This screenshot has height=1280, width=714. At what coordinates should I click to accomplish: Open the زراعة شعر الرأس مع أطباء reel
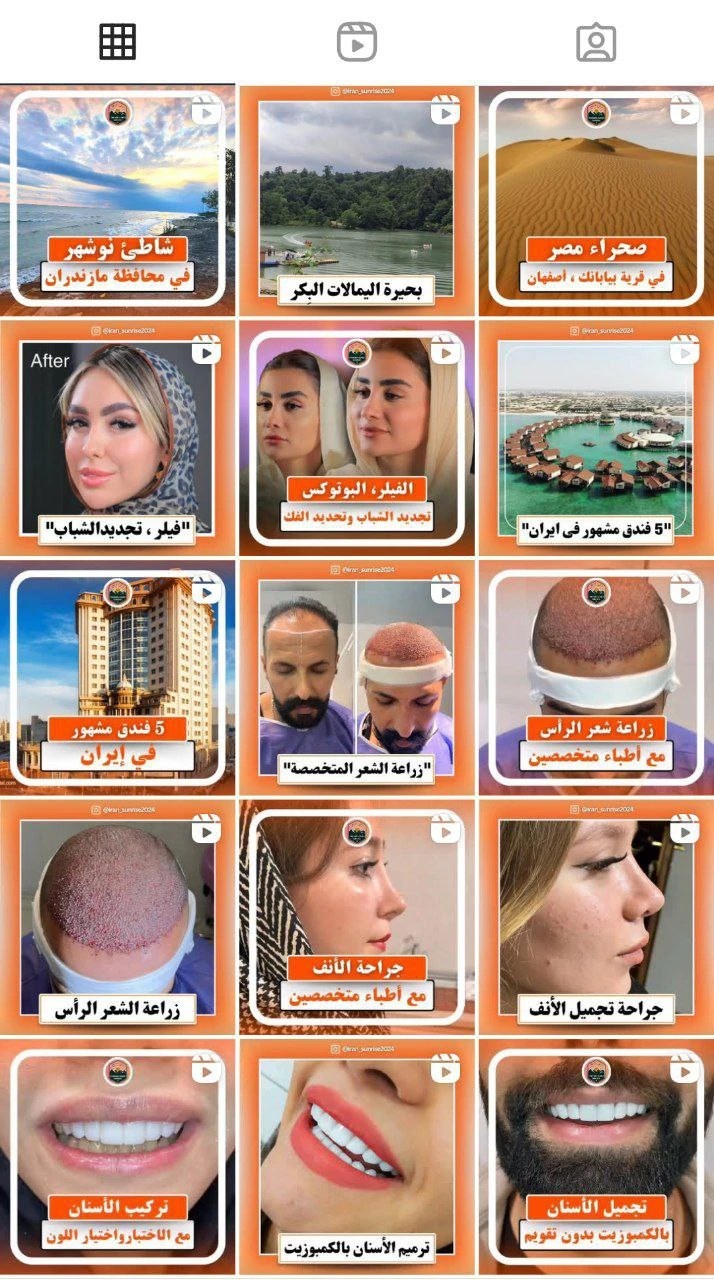click(x=596, y=678)
